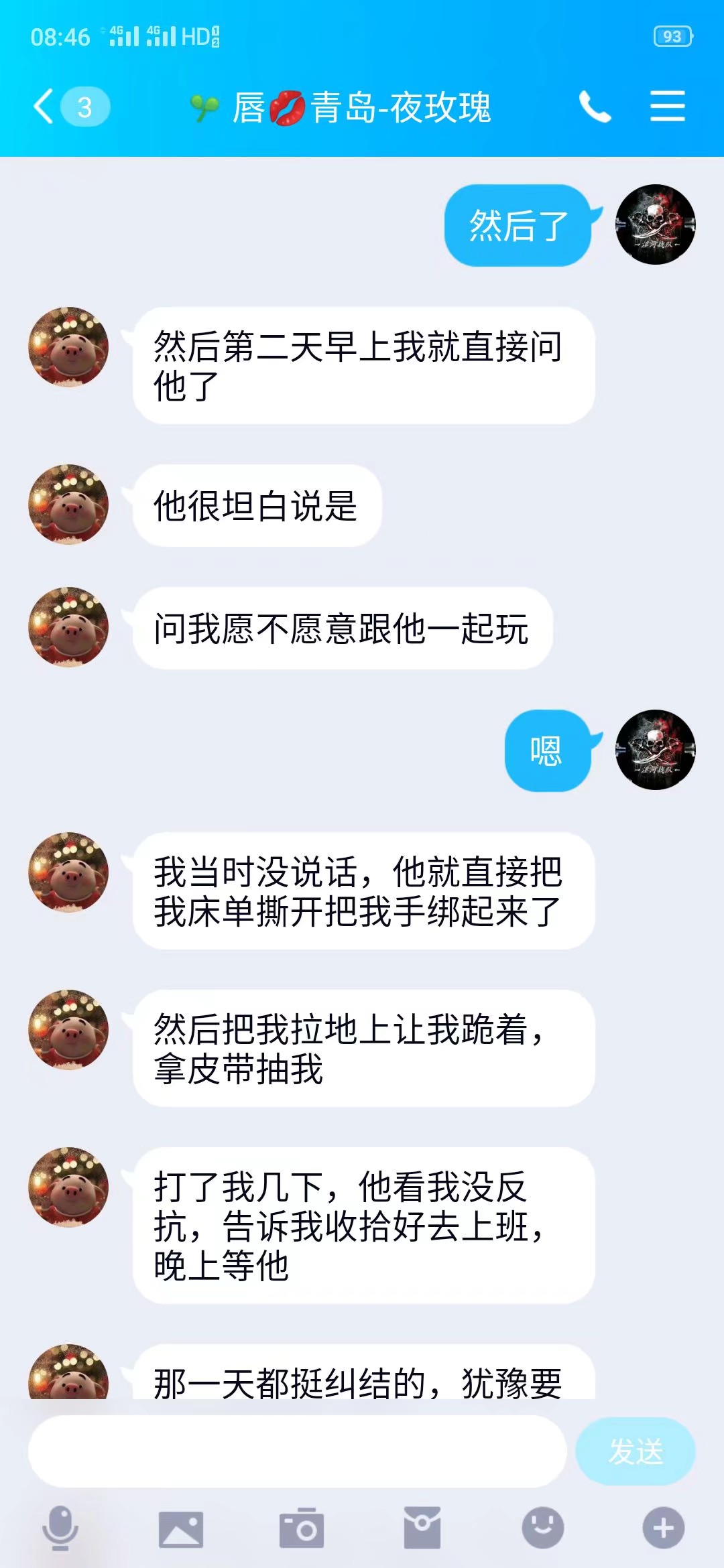The image size is (724, 1568).
Task: Open the camera to take a photo
Action: pos(302,1528)
